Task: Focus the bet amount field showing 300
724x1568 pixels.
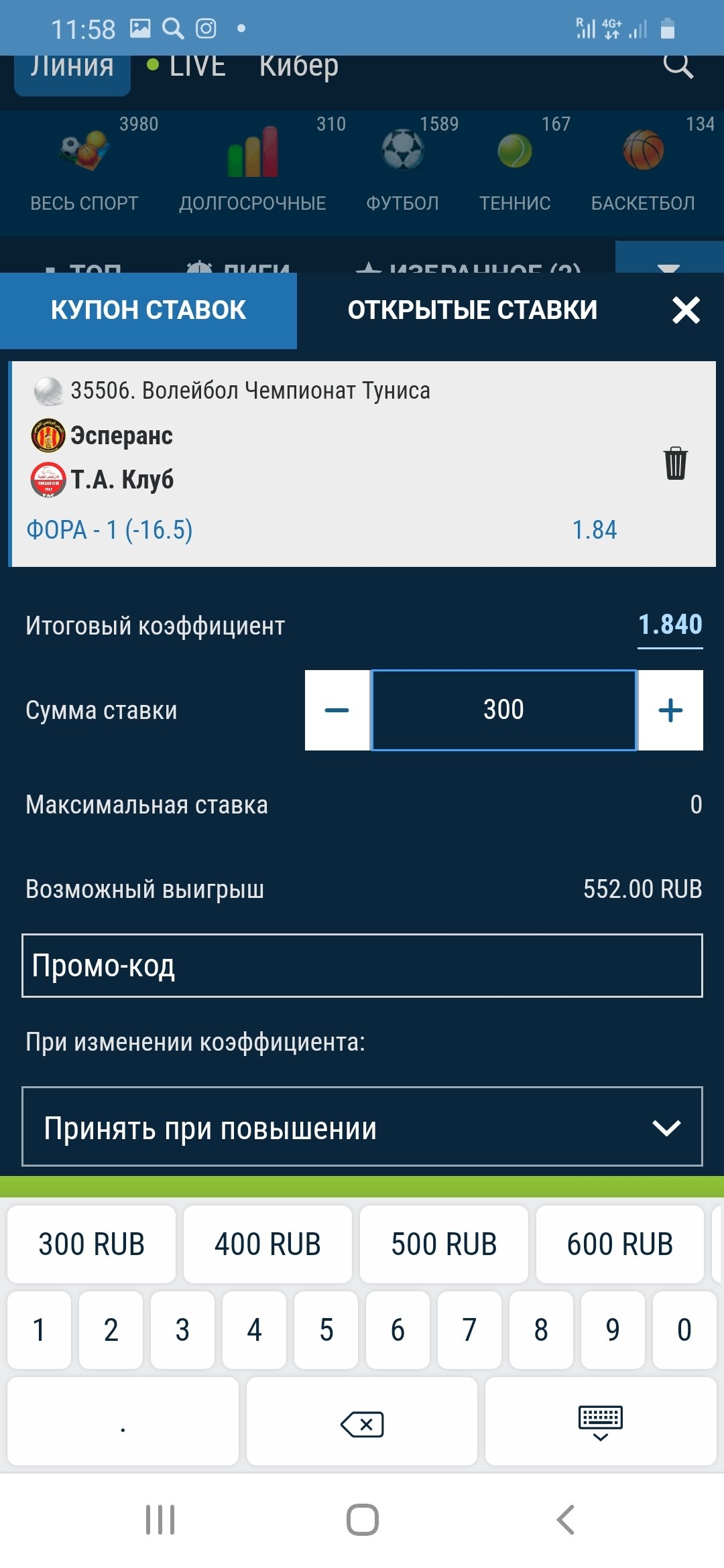Action: [503, 710]
